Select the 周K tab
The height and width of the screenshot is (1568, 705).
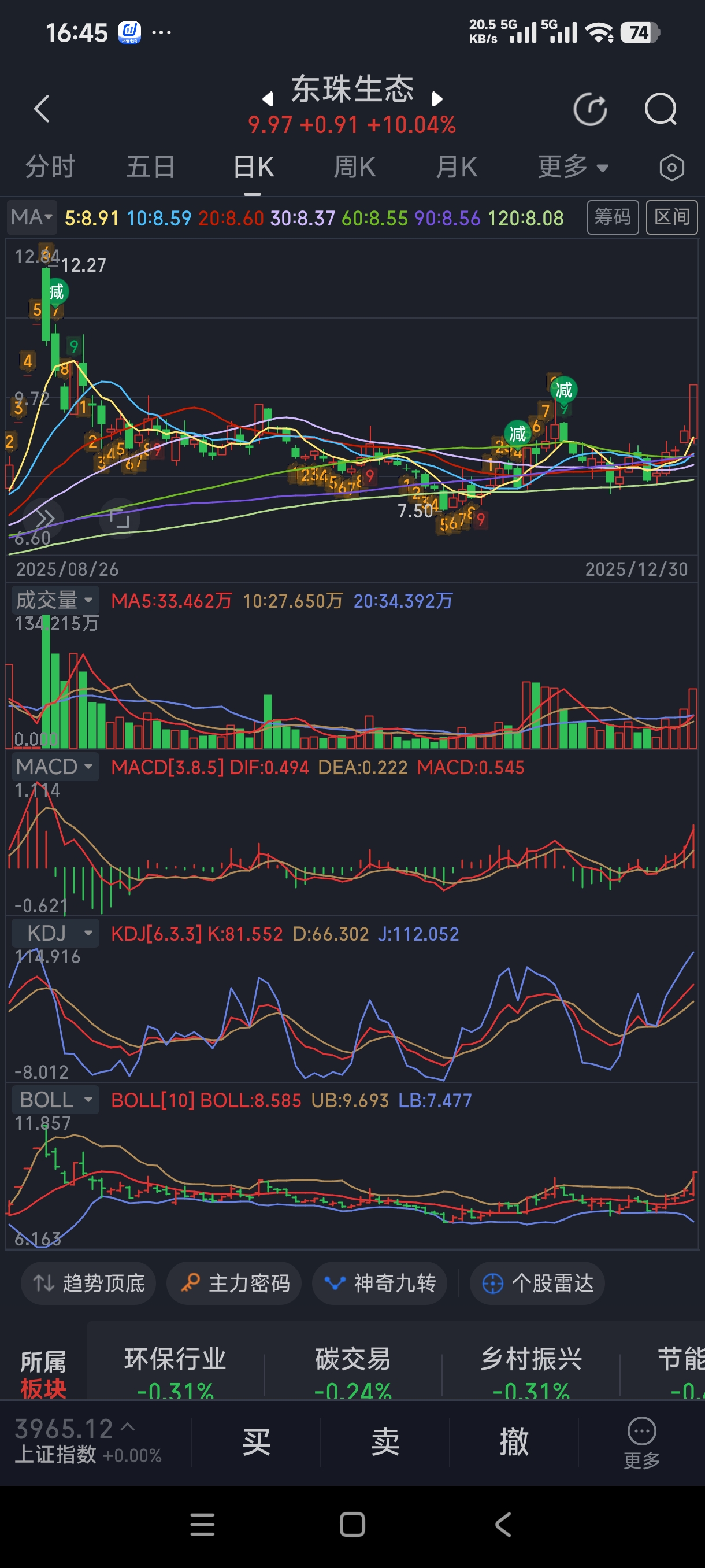click(x=355, y=167)
